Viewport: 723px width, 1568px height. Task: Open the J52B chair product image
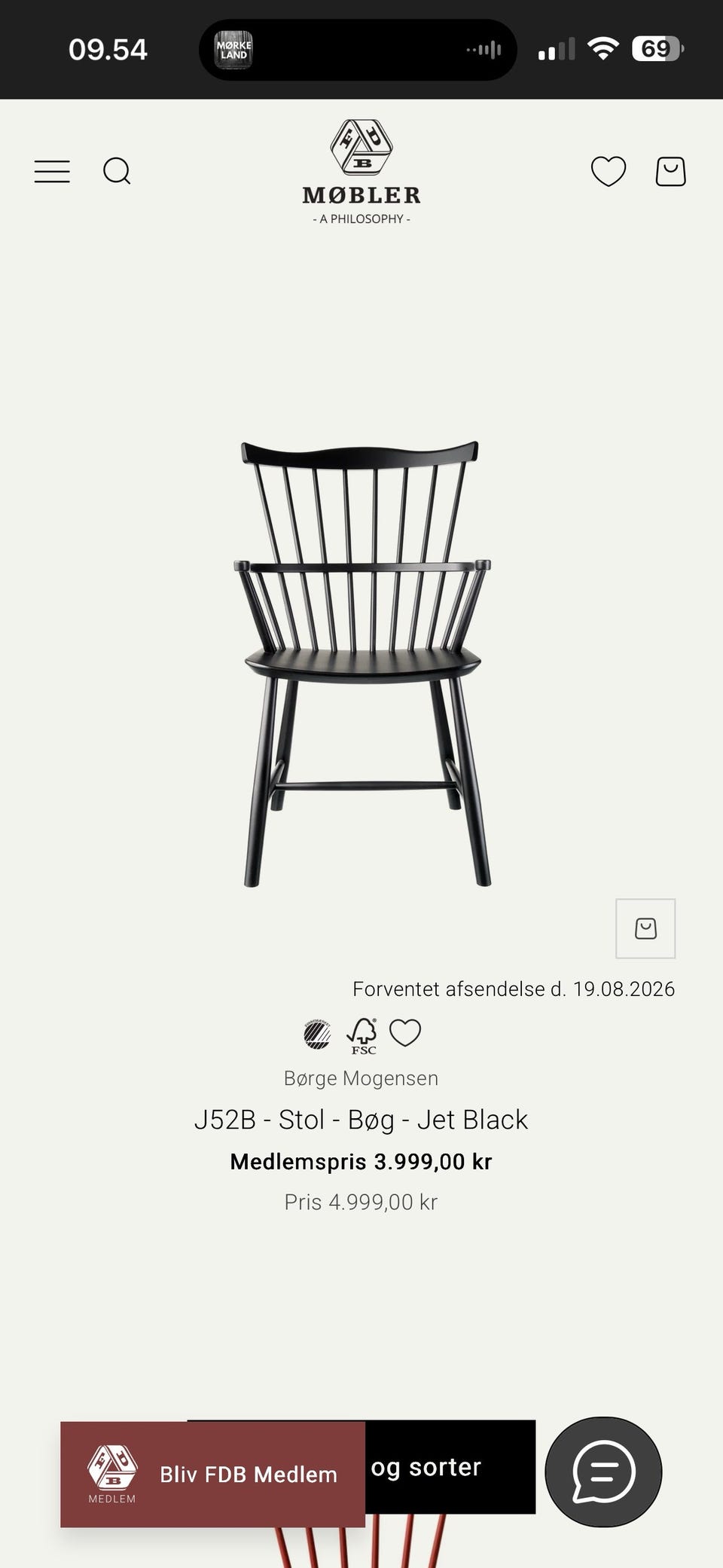(x=362, y=663)
